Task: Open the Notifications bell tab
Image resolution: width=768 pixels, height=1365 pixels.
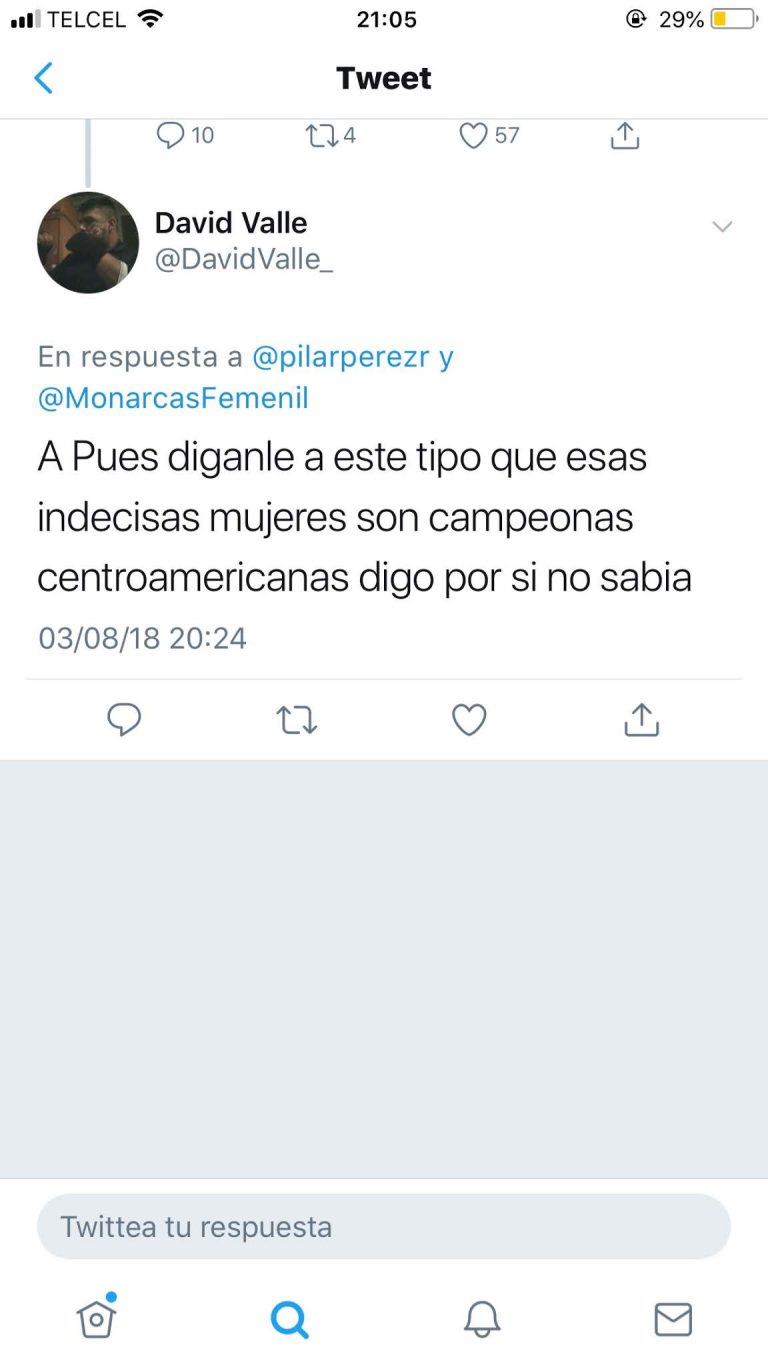Action: [x=482, y=1320]
